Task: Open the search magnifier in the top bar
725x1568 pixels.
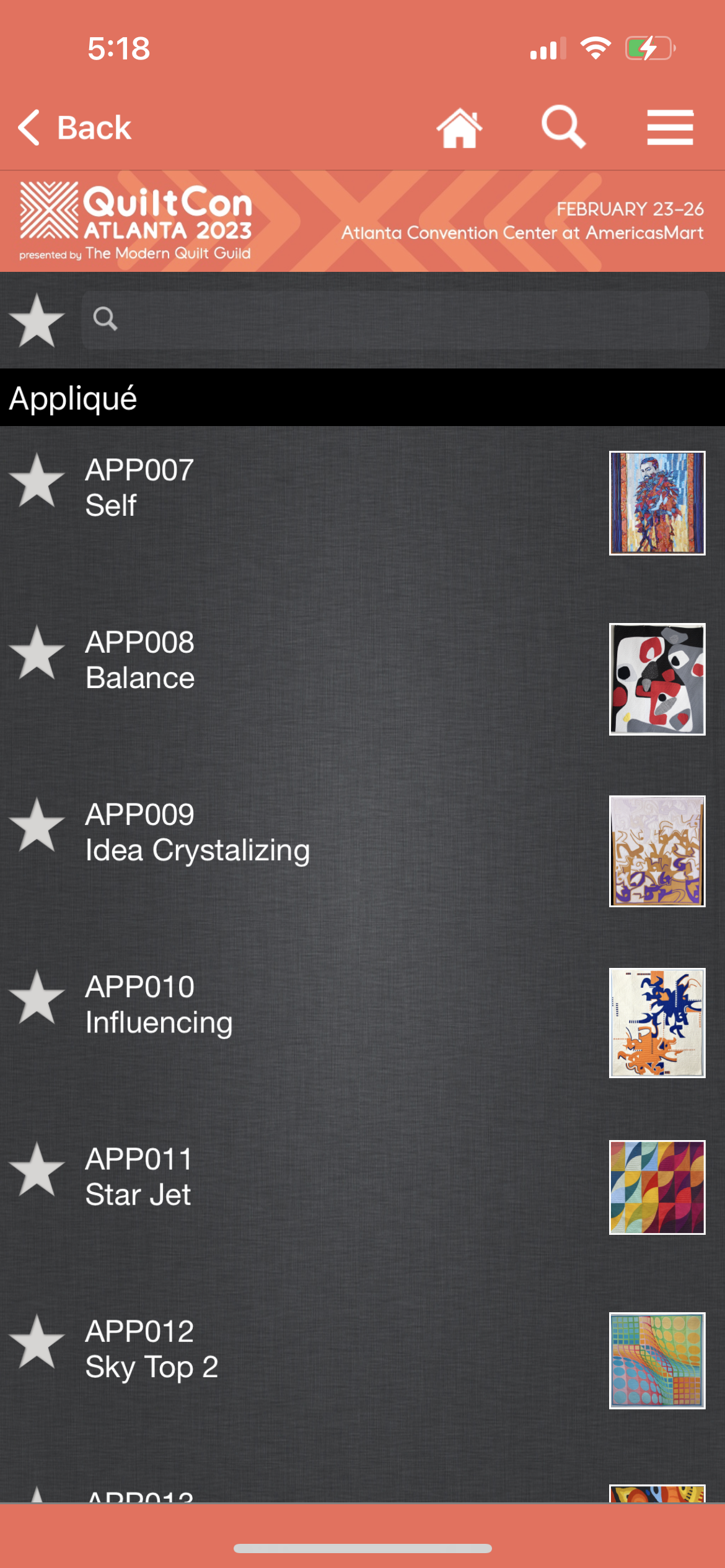Action: pos(563,127)
